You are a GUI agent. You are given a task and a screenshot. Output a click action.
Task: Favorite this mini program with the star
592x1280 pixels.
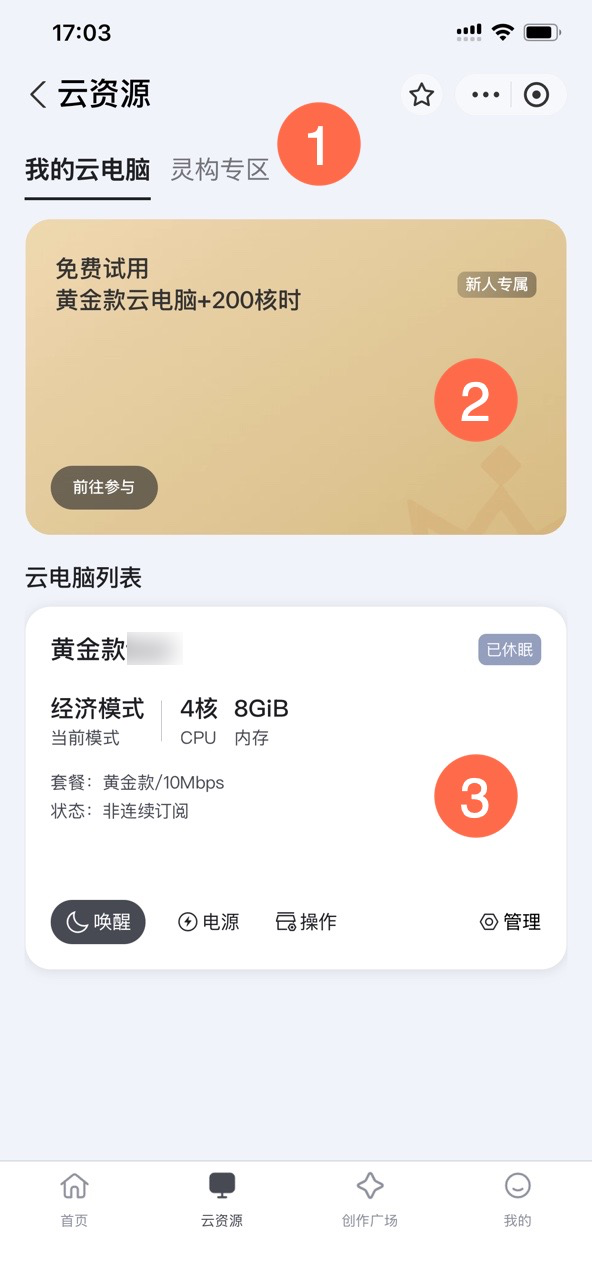coord(422,95)
